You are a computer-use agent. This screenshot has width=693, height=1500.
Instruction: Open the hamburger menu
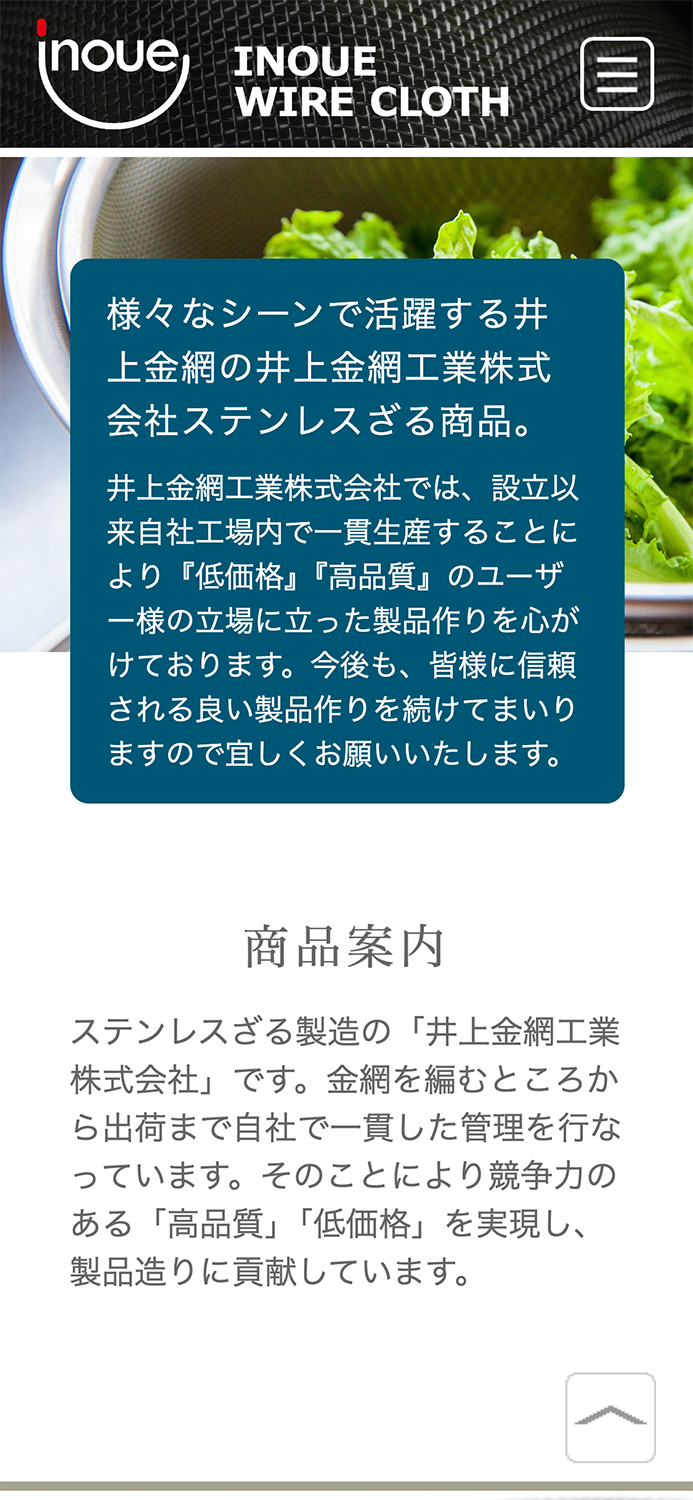pos(617,74)
